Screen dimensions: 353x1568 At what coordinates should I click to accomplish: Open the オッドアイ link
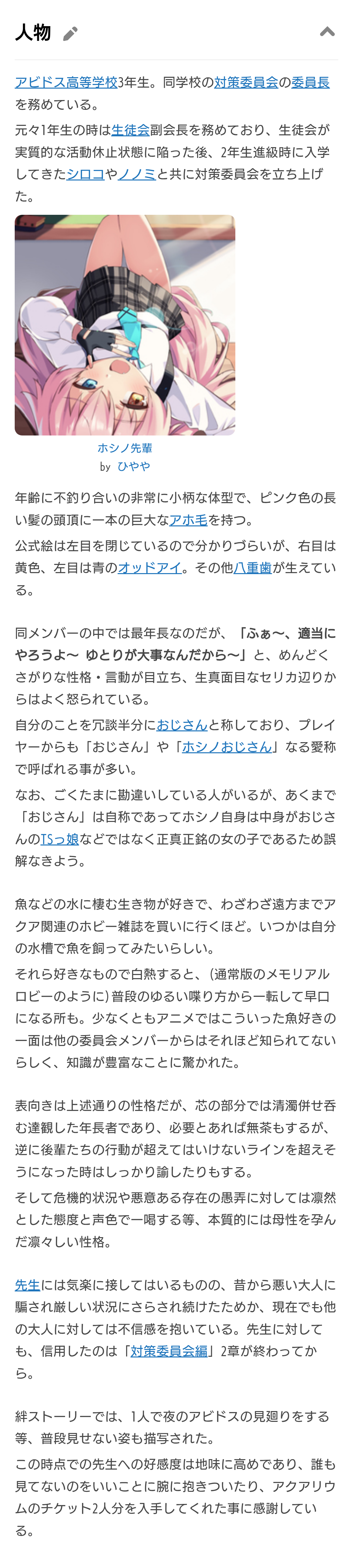pos(150,568)
